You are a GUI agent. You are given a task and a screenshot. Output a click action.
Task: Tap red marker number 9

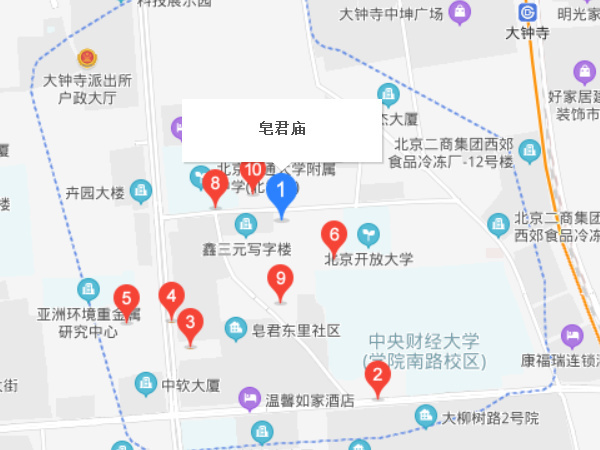(x=281, y=280)
